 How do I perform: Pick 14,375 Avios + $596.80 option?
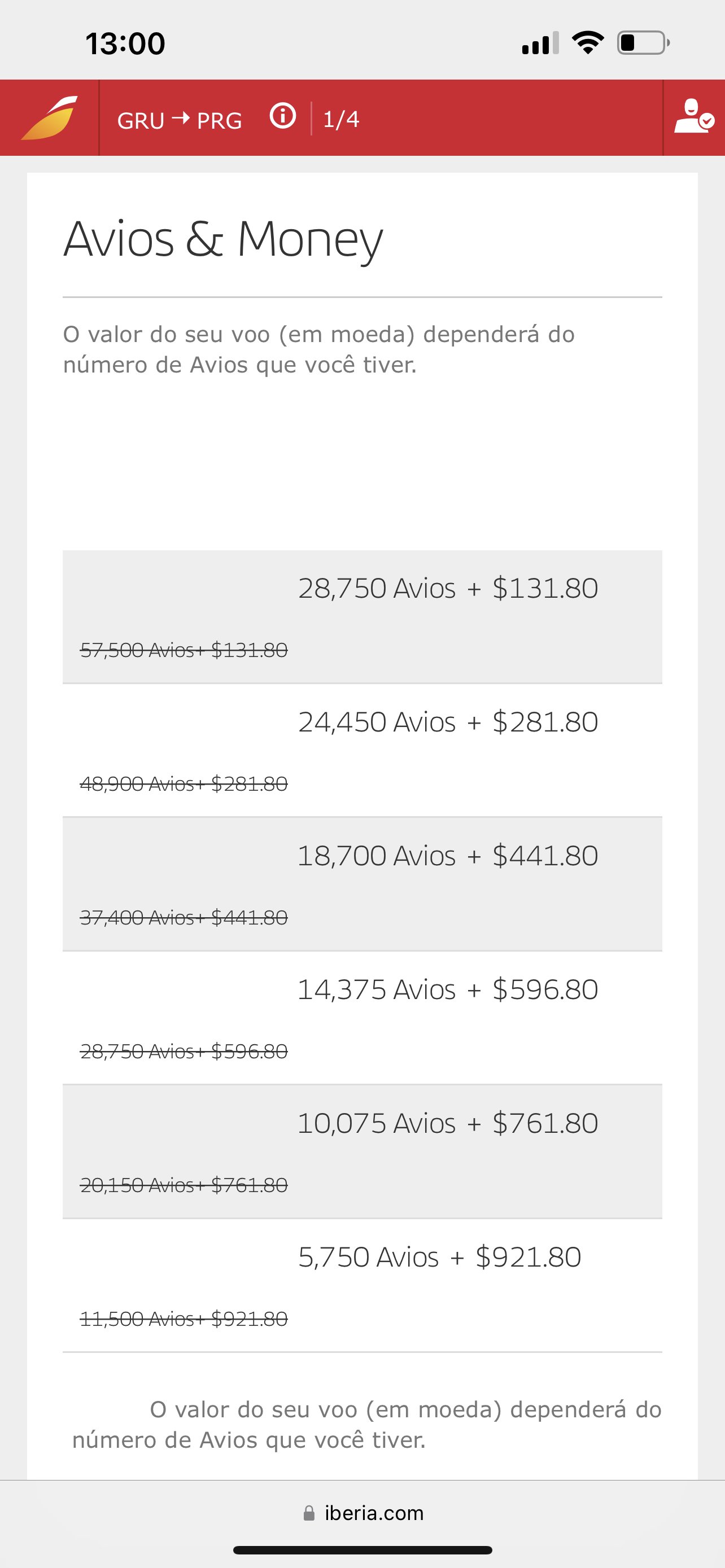coord(362,1018)
